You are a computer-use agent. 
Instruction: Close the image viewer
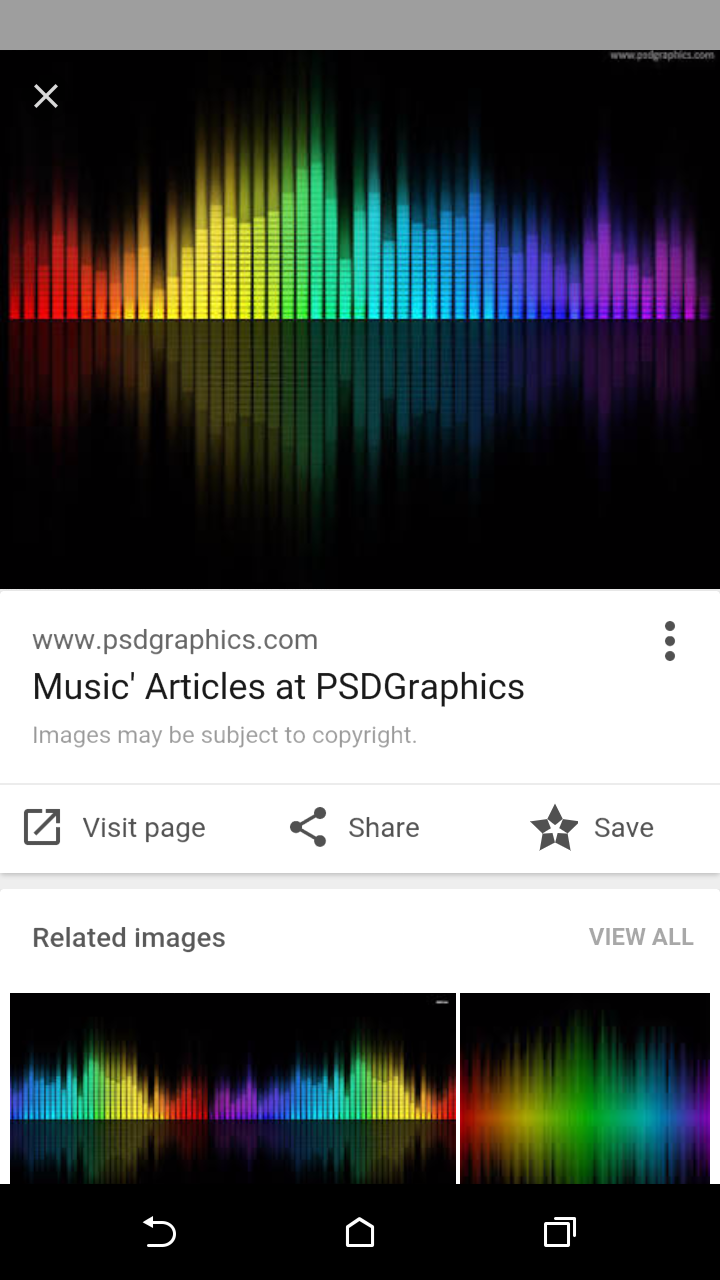46,96
